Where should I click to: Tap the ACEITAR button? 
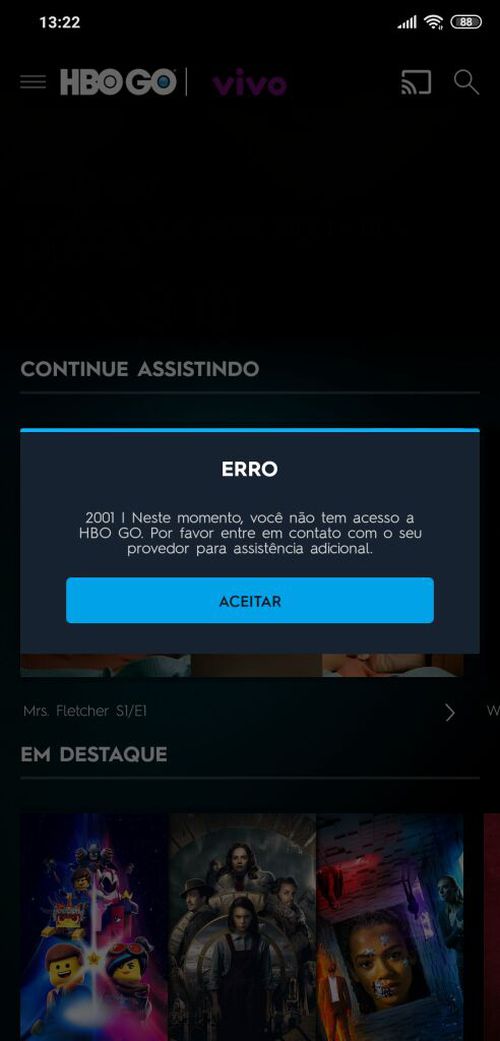(250, 600)
